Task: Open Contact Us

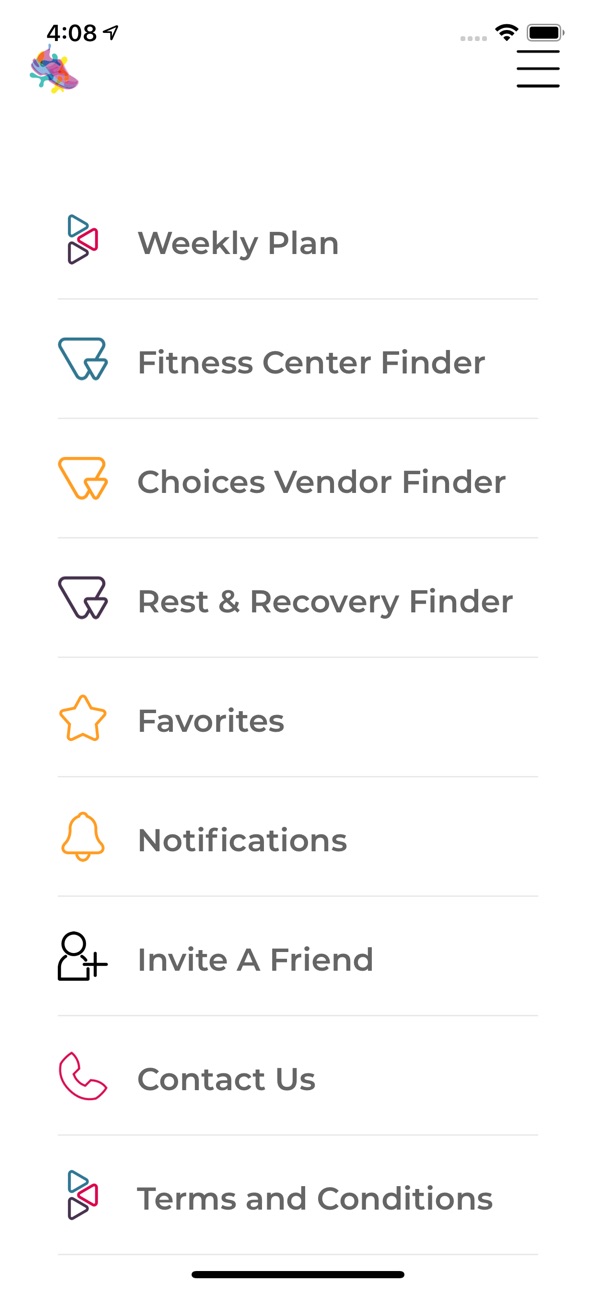Action: tap(298, 1076)
